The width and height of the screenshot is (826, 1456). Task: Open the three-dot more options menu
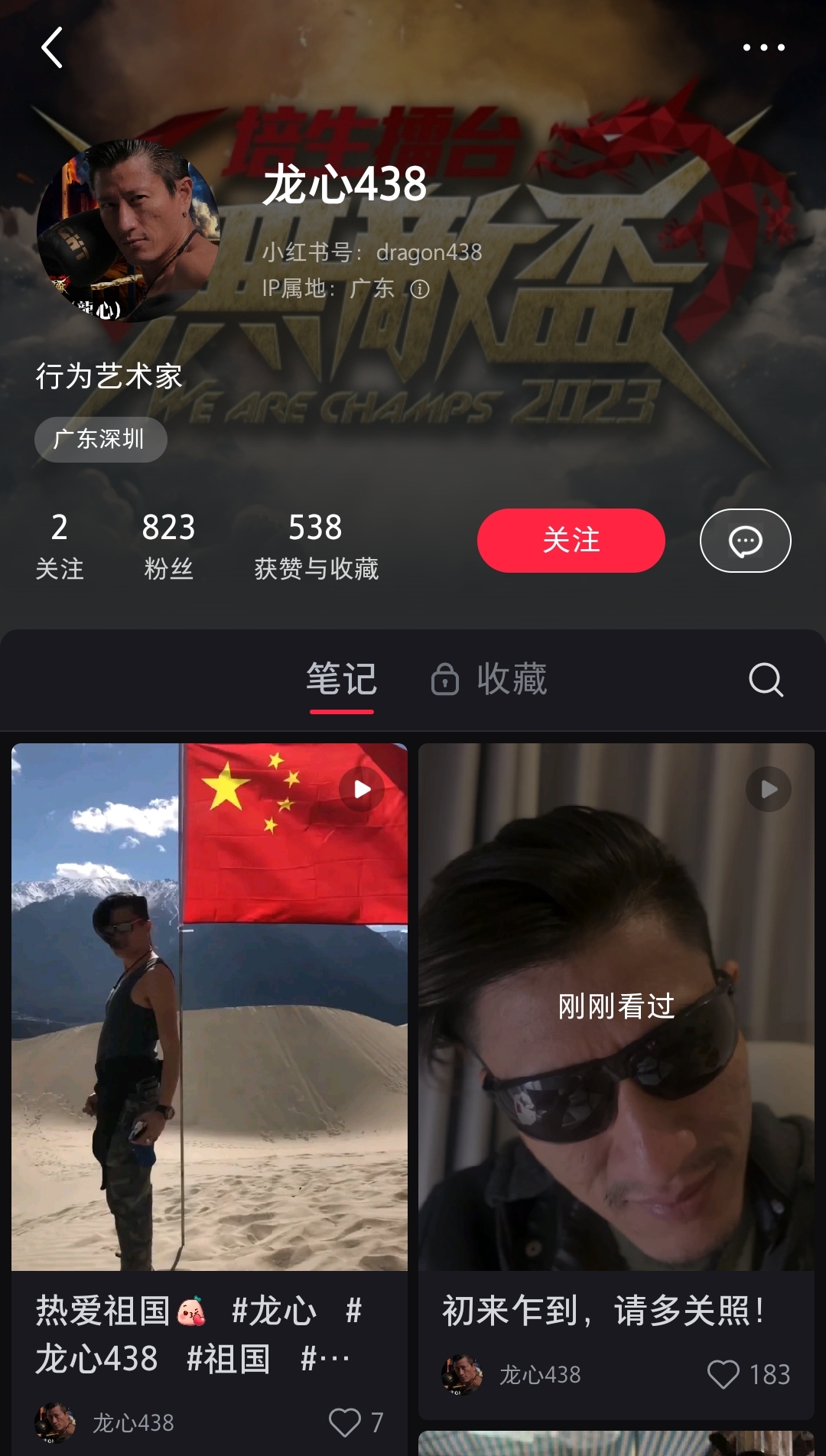point(766,48)
